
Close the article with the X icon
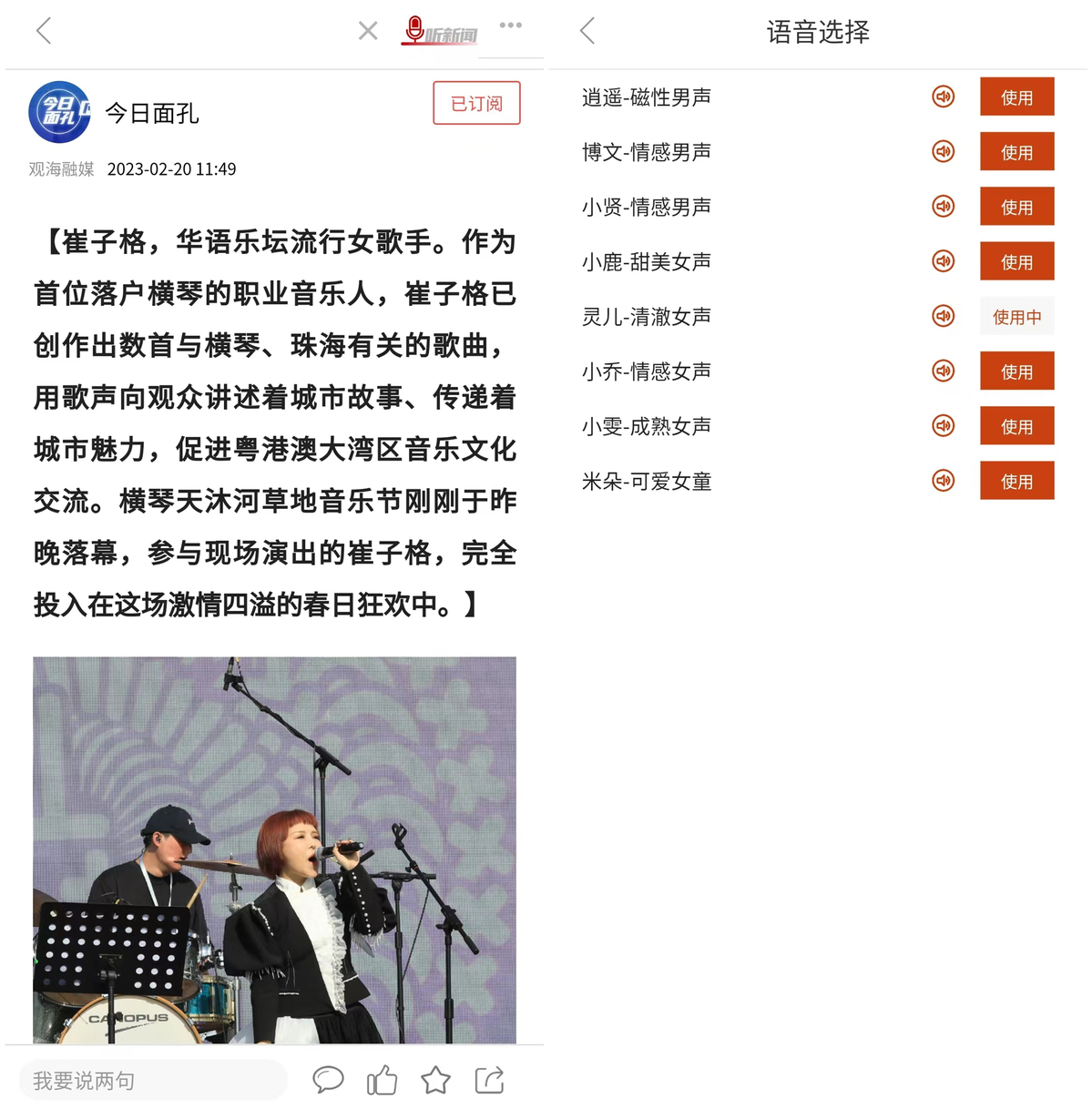pos(368,31)
